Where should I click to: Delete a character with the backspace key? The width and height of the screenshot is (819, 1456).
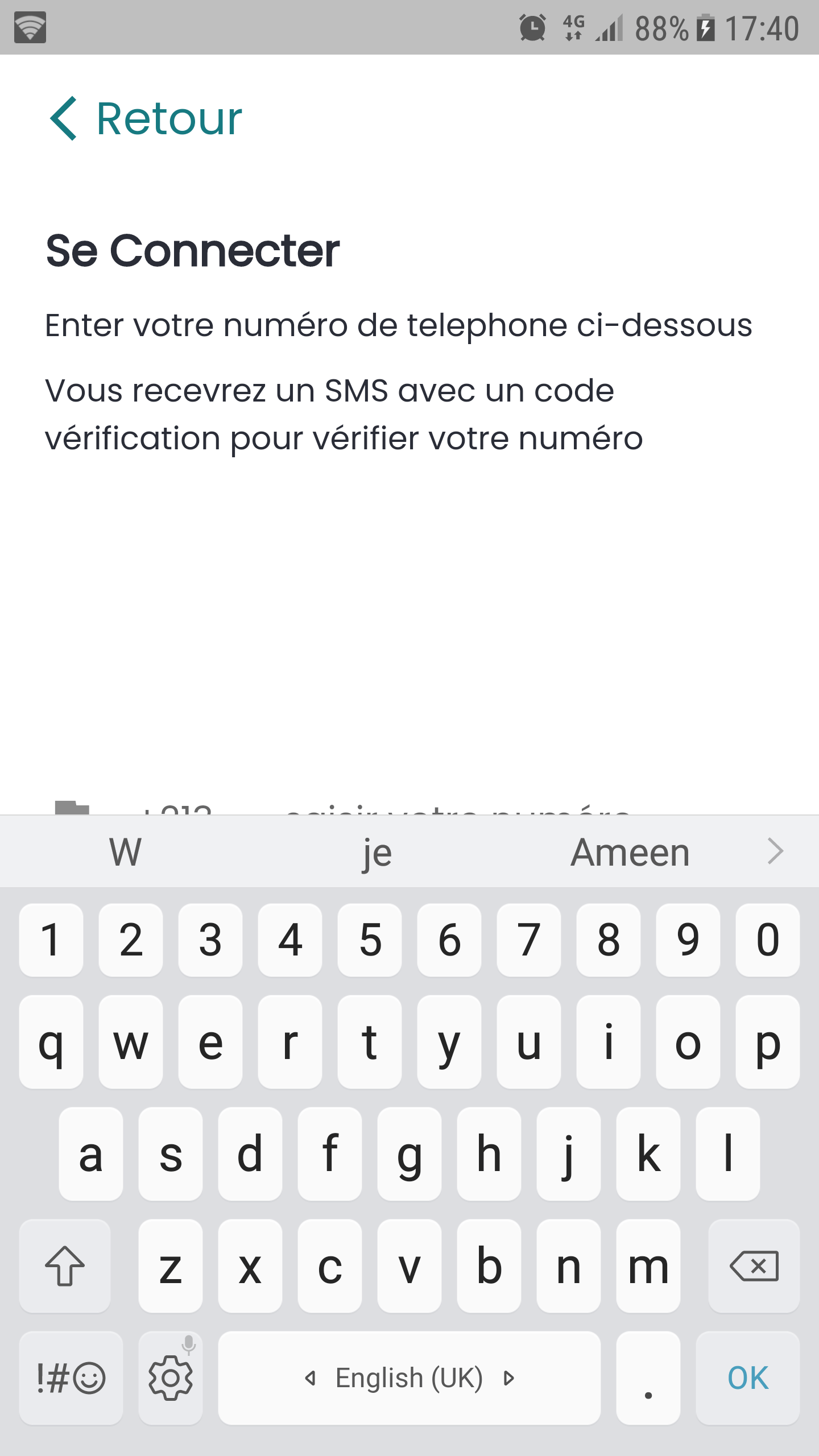754,1266
